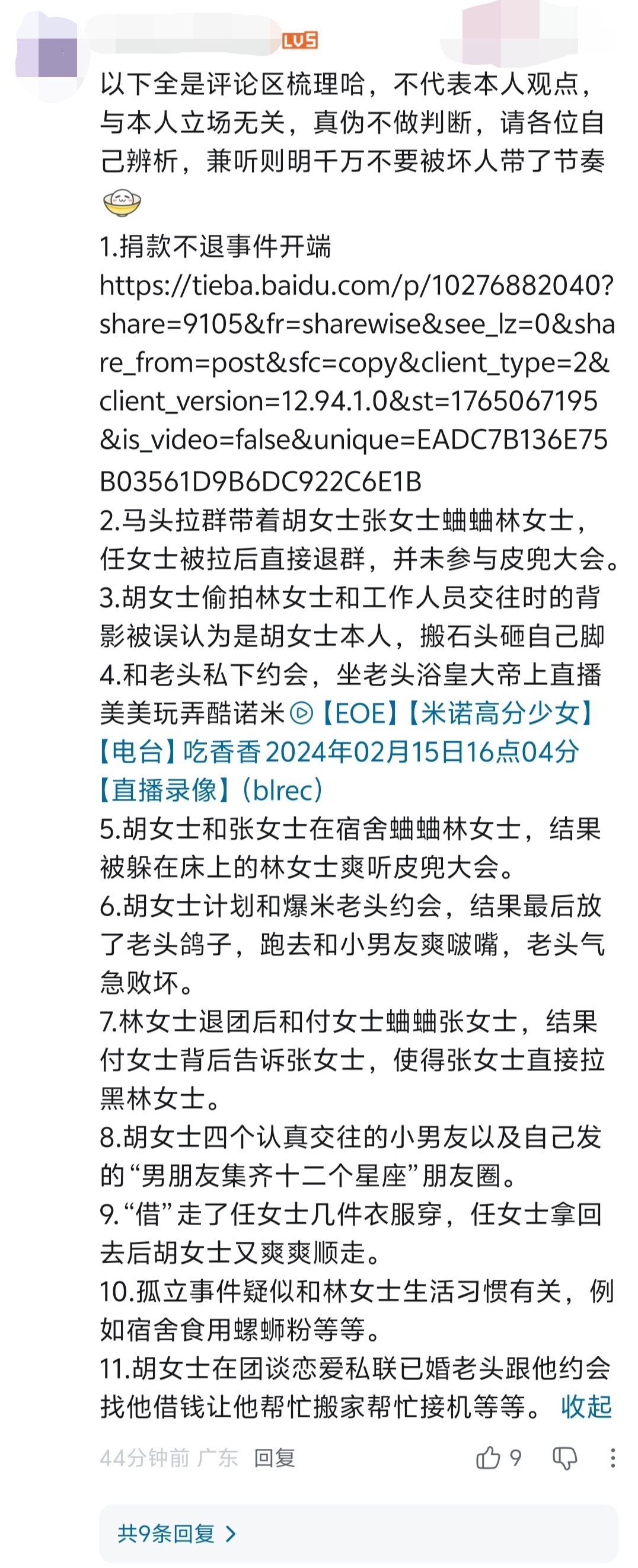Collapse the comment via 收起
Screen dimensions: 638x1568
(x=586, y=1407)
